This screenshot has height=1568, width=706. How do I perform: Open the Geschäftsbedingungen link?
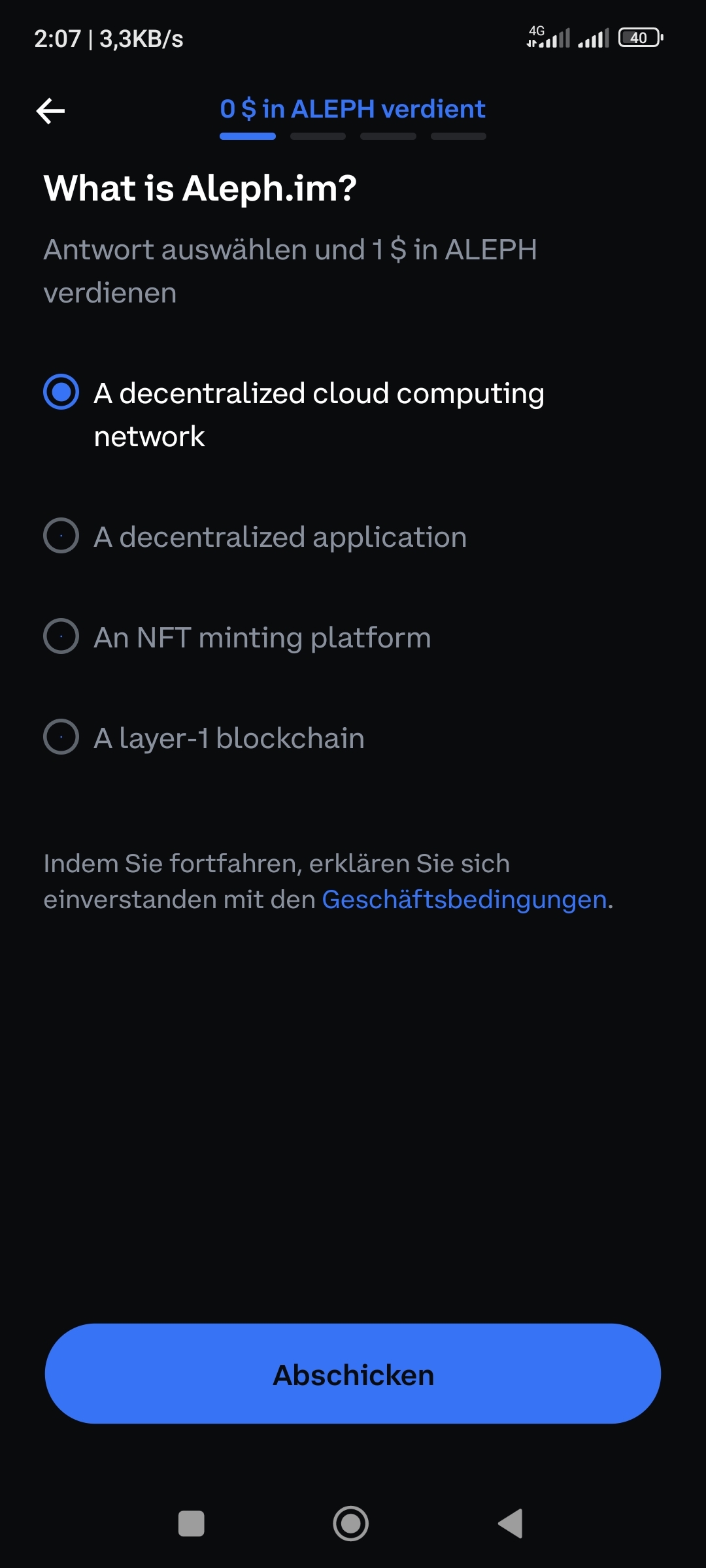(x=465, y=899)
